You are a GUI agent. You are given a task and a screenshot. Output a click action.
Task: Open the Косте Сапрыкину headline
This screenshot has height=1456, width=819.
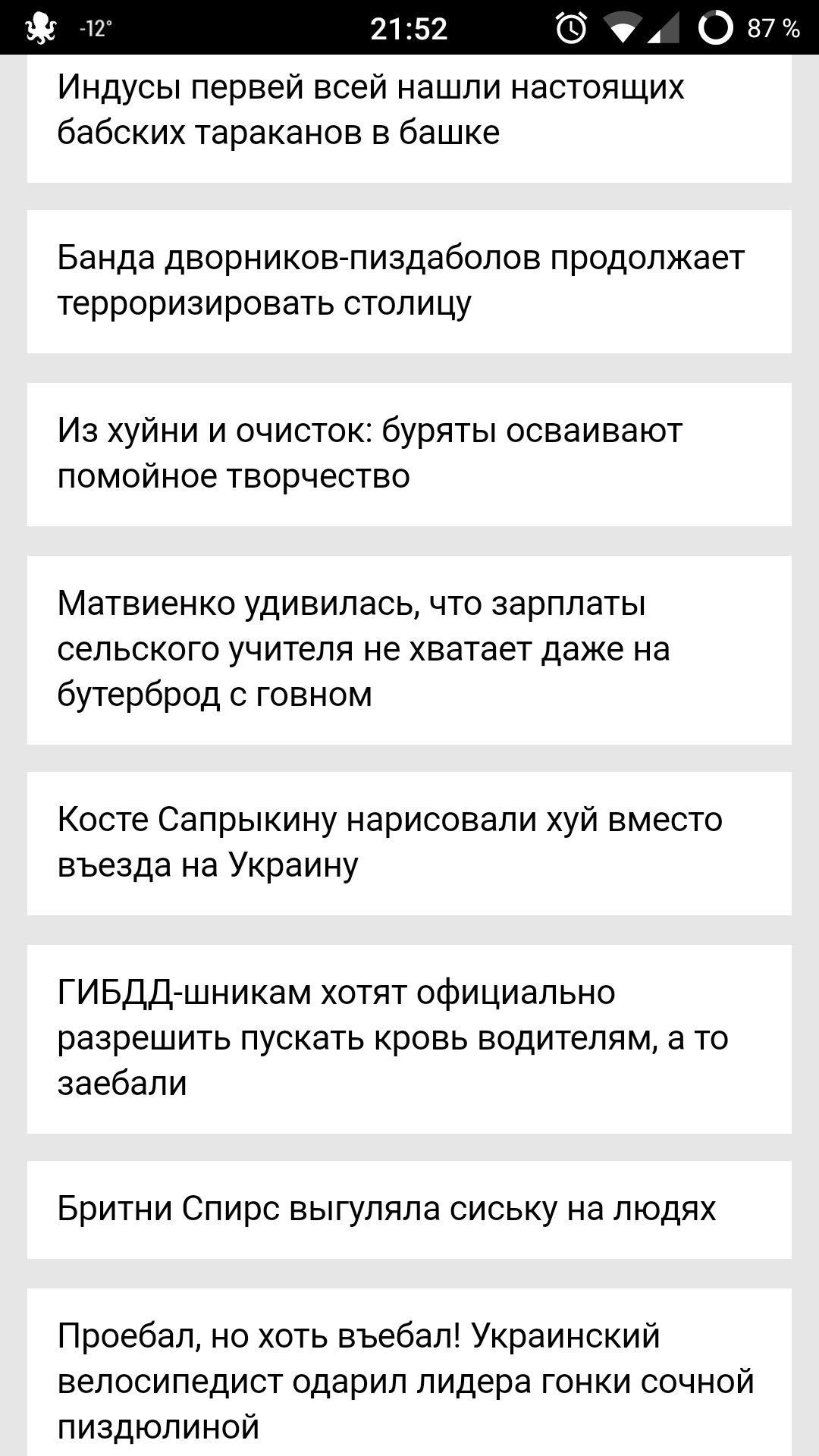(x=409, y=843)
